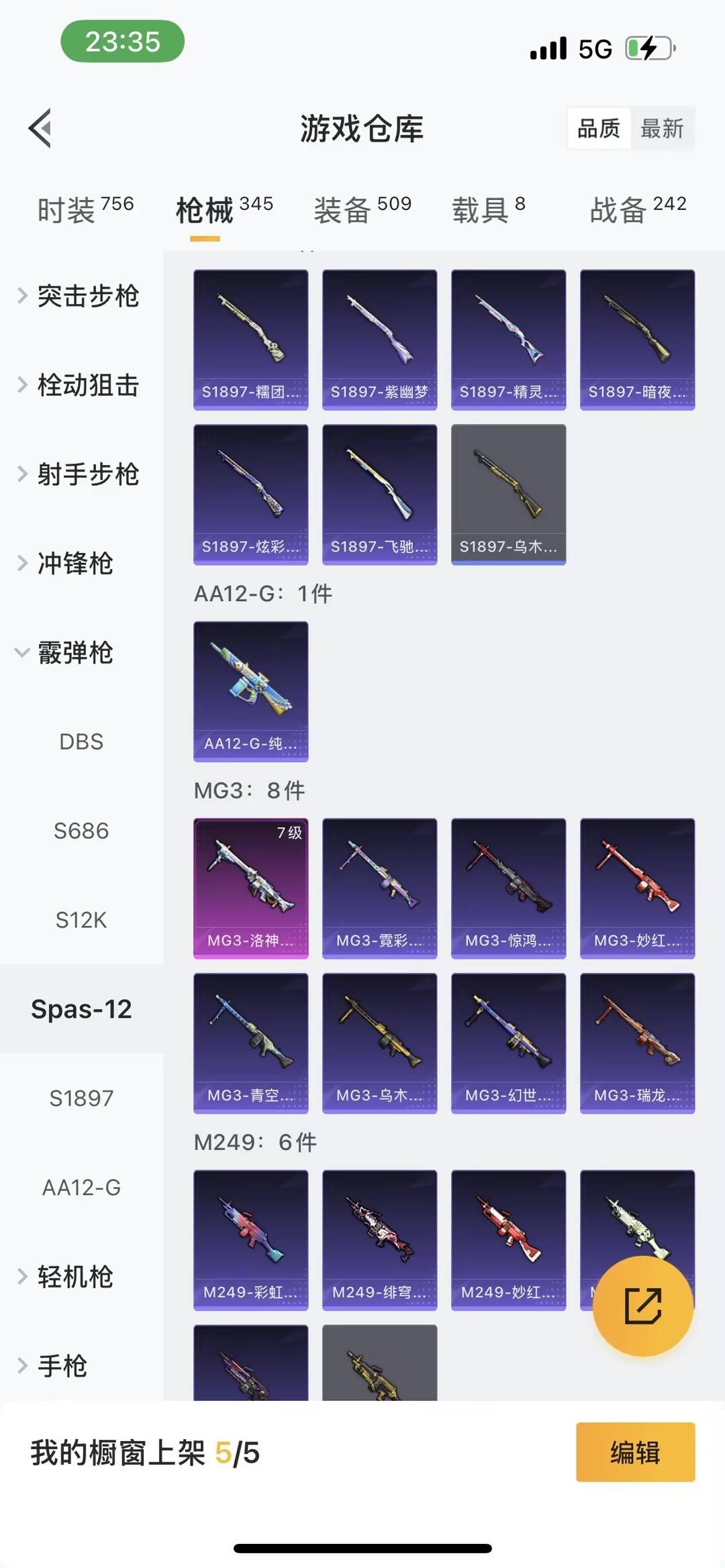The width and height of the screenshot is (725, 1568).
Task: Select DBS in the side list
Action: pos(81,741)
